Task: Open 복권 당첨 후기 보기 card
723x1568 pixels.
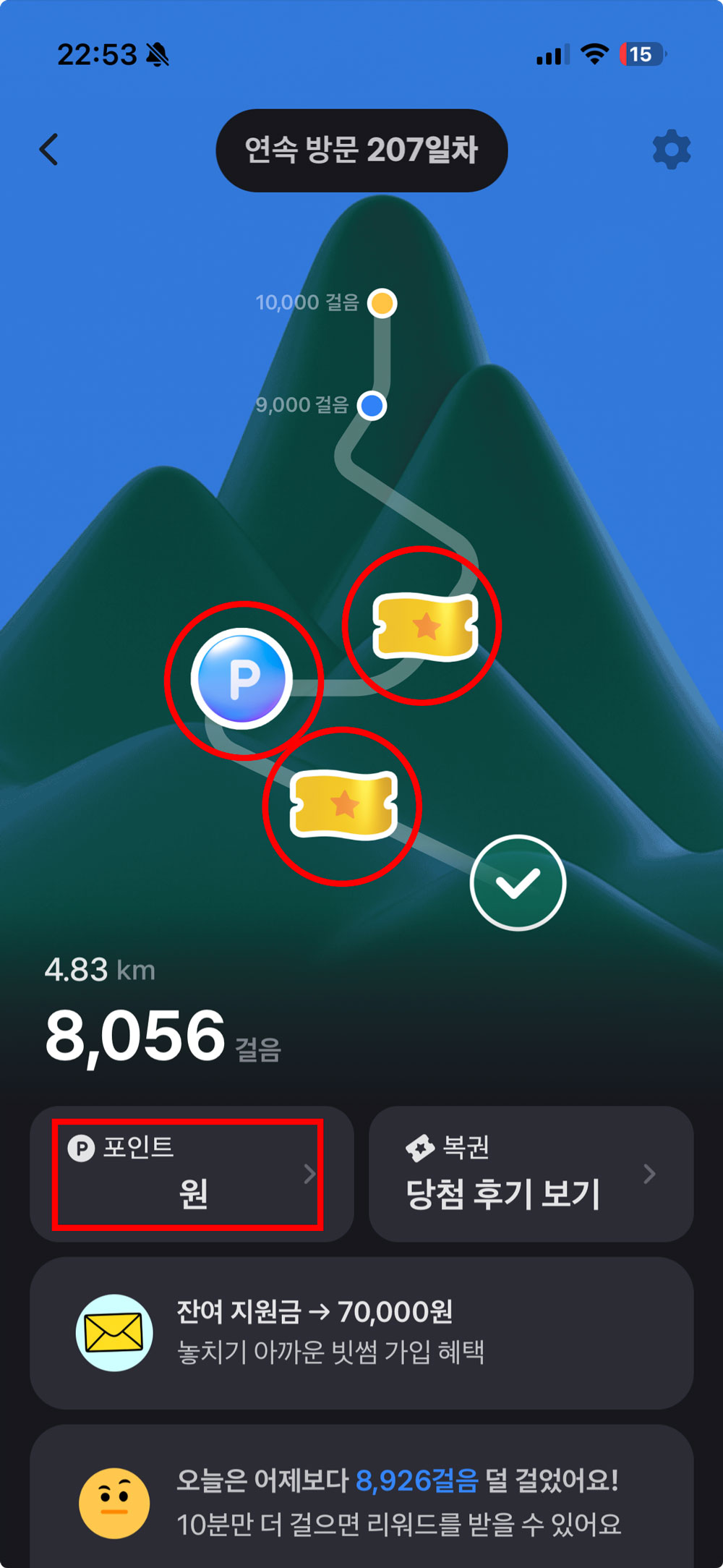Action: tap(531, 1173)
